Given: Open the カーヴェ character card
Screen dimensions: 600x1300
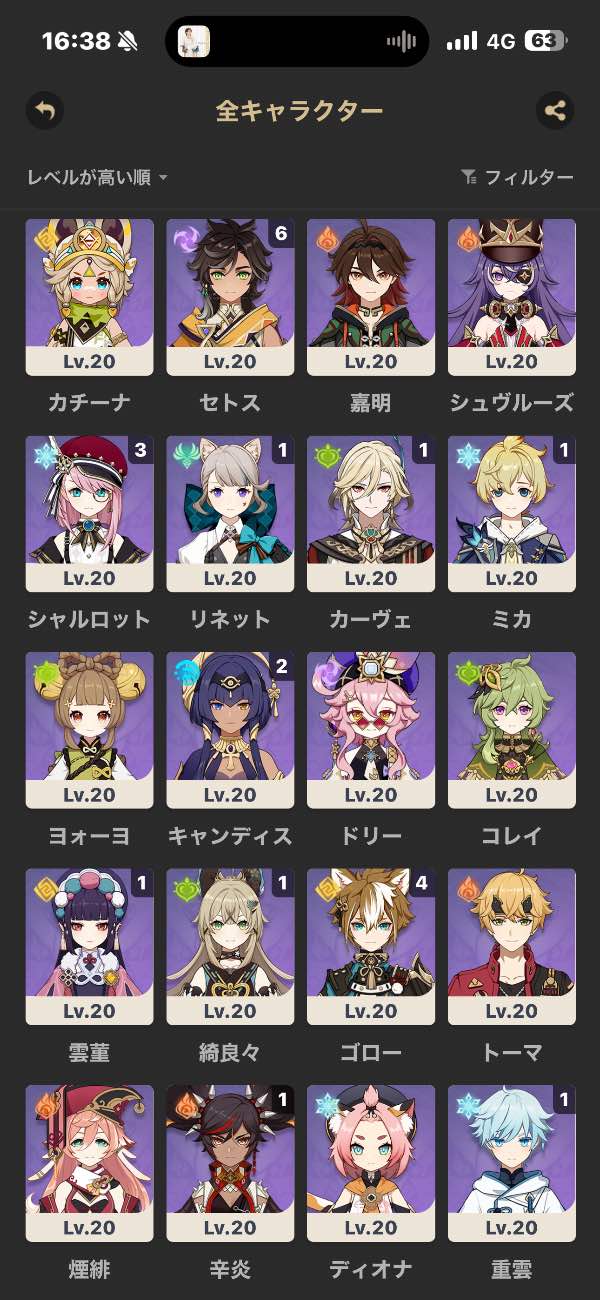Looking at the screenshot, I should coord(371,514).
